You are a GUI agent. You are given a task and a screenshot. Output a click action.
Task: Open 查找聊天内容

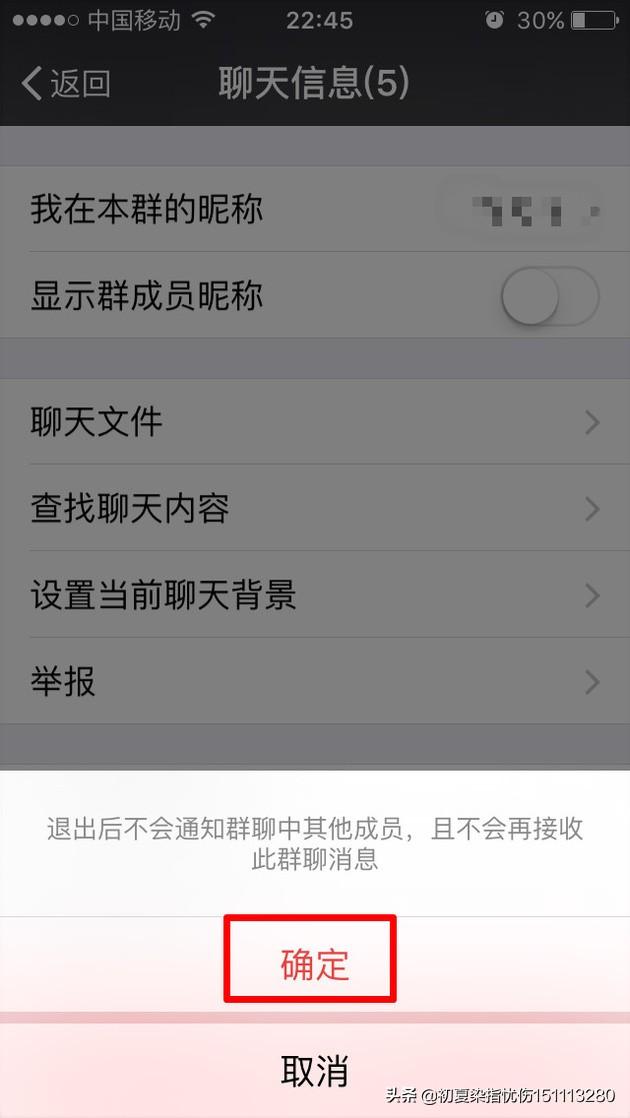[315, 508]
